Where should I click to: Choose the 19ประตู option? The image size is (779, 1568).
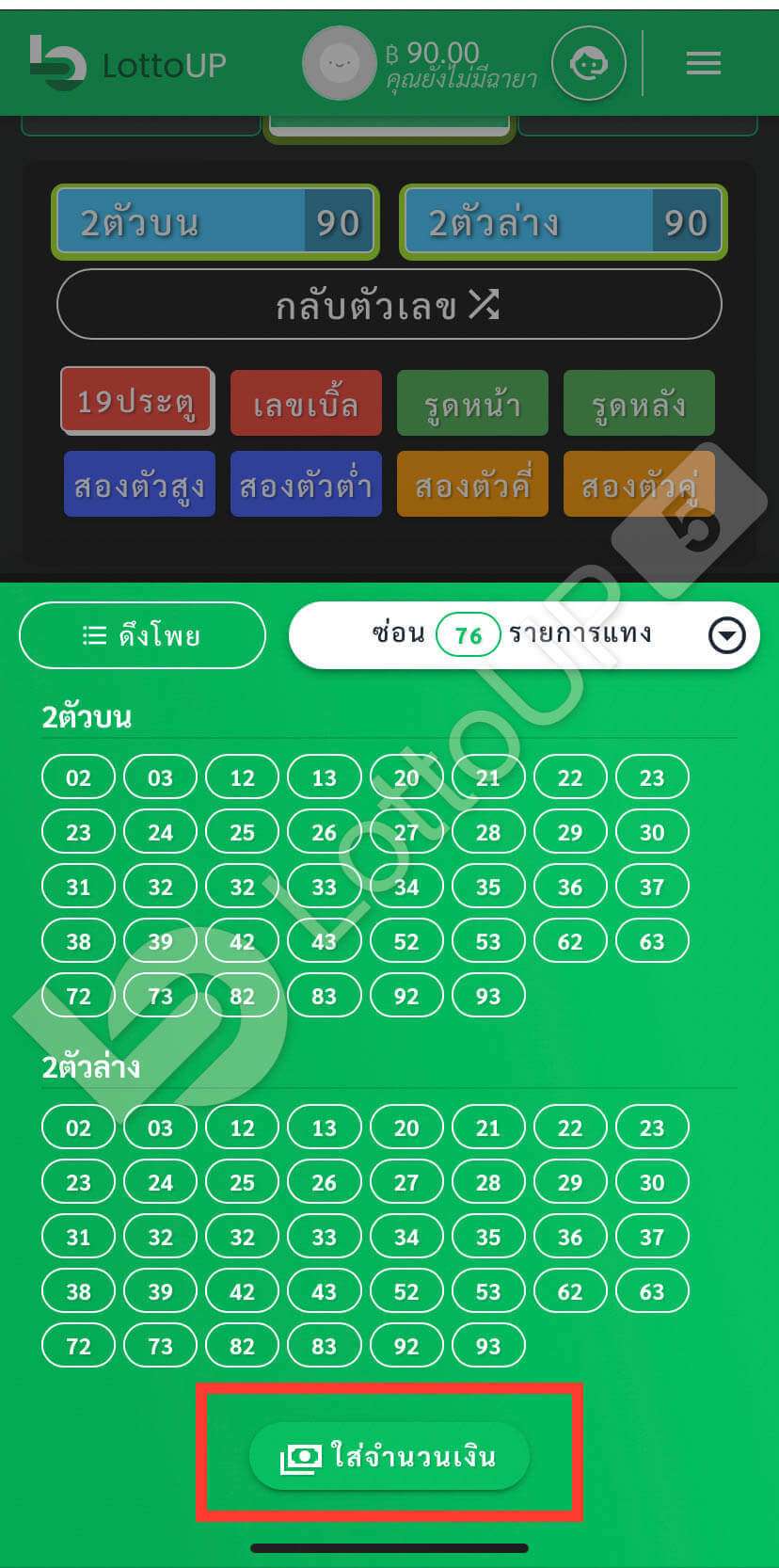coord(137,402)
